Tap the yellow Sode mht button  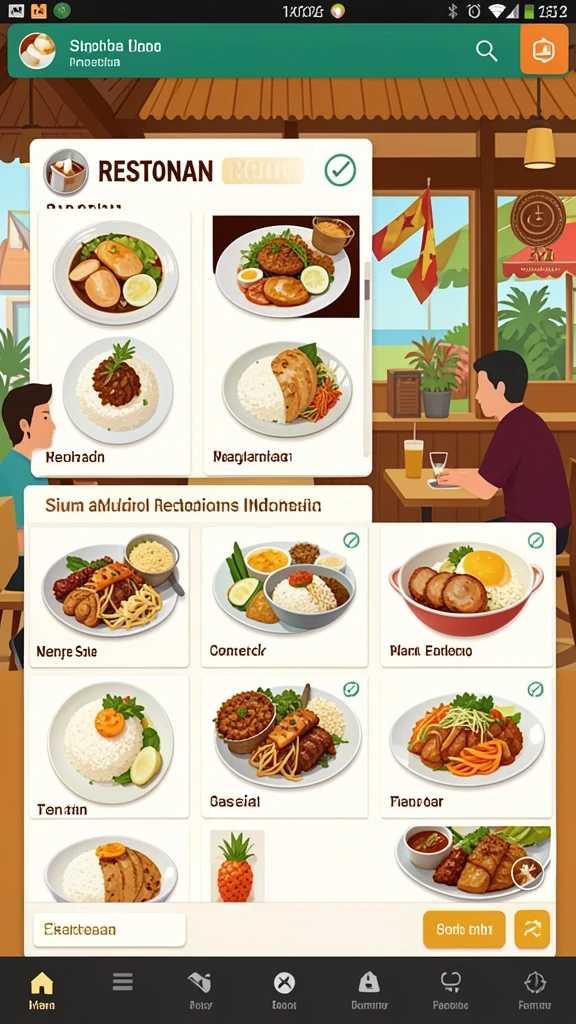[x=464, y=929]
